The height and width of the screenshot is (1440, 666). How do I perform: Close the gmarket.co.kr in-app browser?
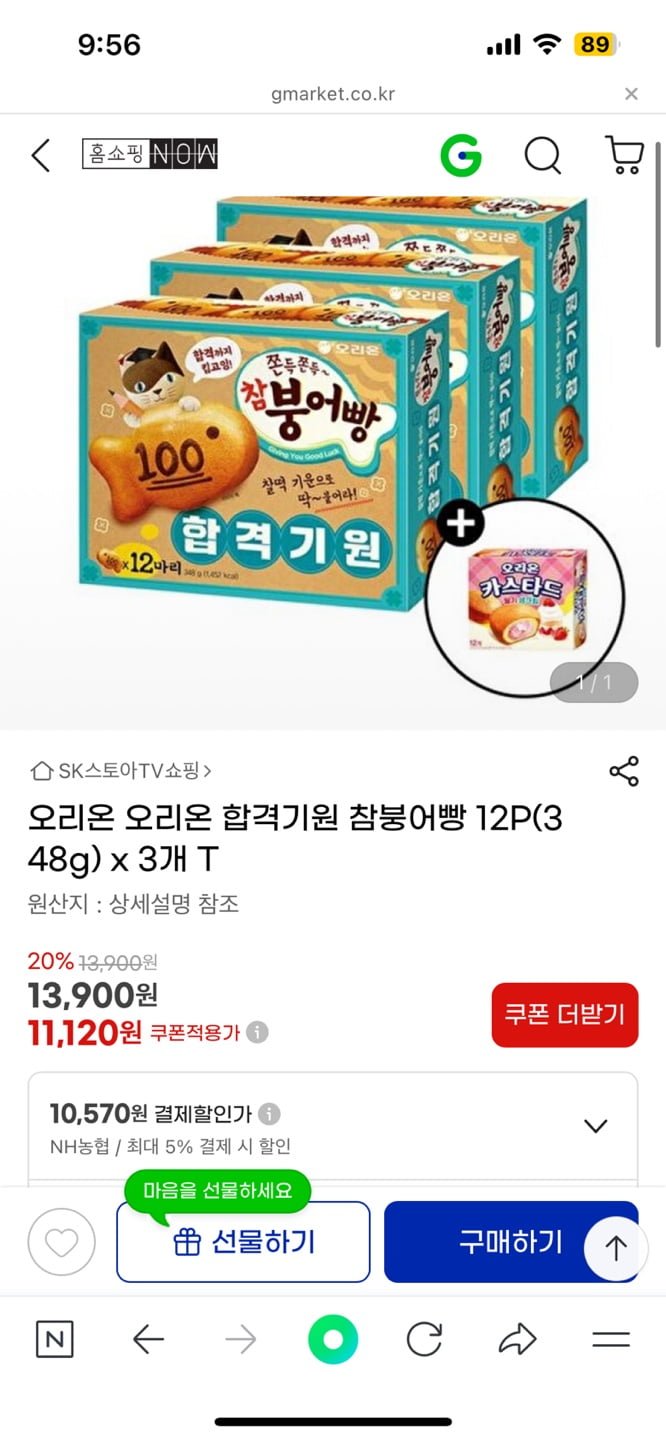pyautogui.click(x=631, y=94)
